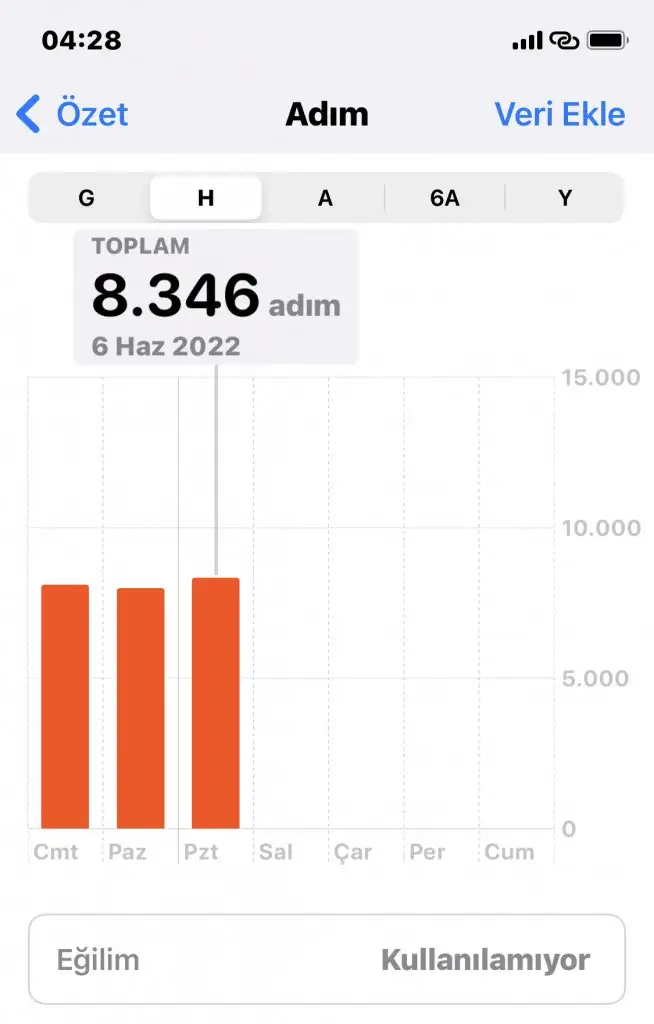Open the Eğilim row
The image size is (654, 1024).
[x=326, y=960]
